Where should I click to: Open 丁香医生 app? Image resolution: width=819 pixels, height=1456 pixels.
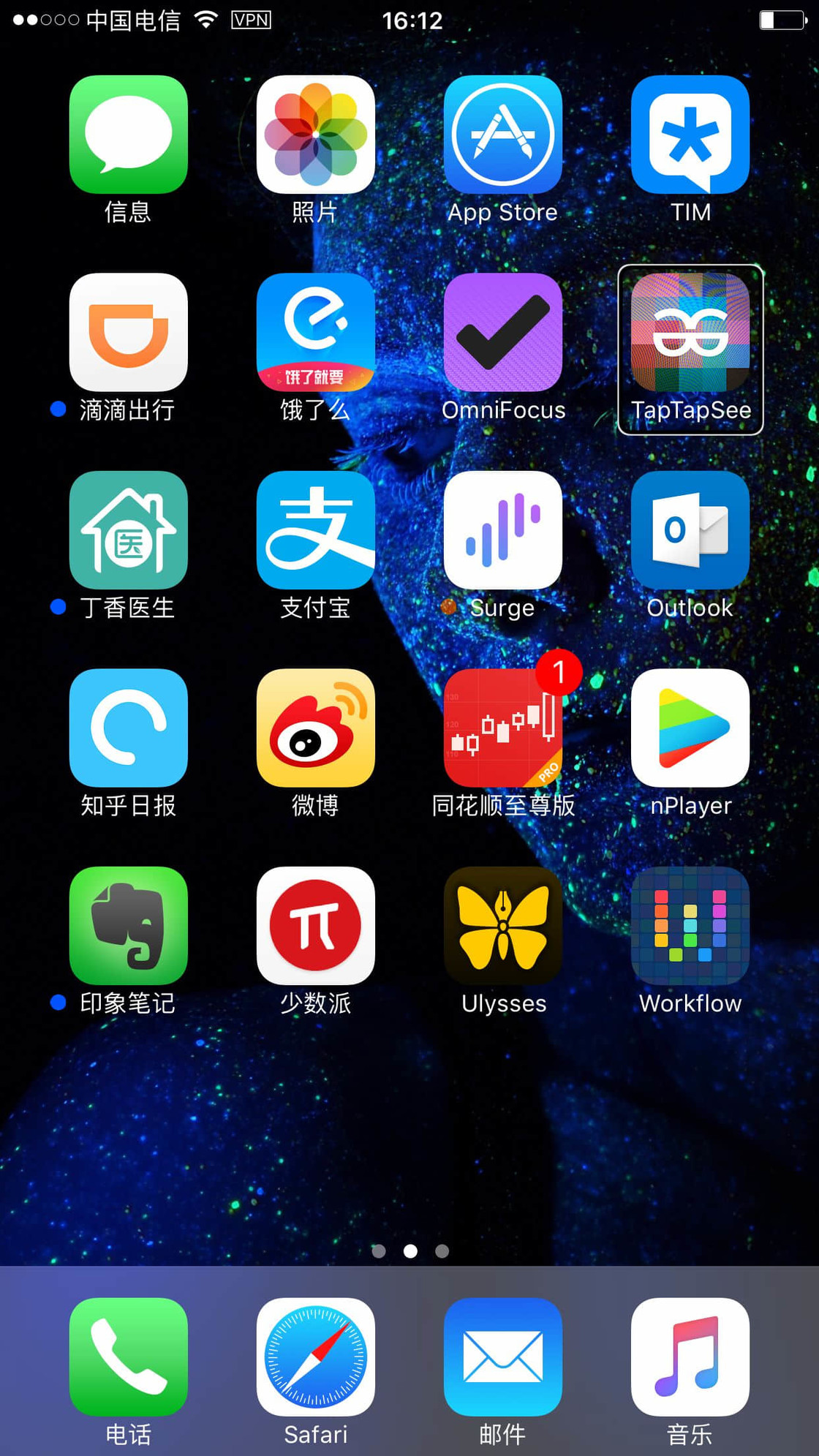point(128,530)
